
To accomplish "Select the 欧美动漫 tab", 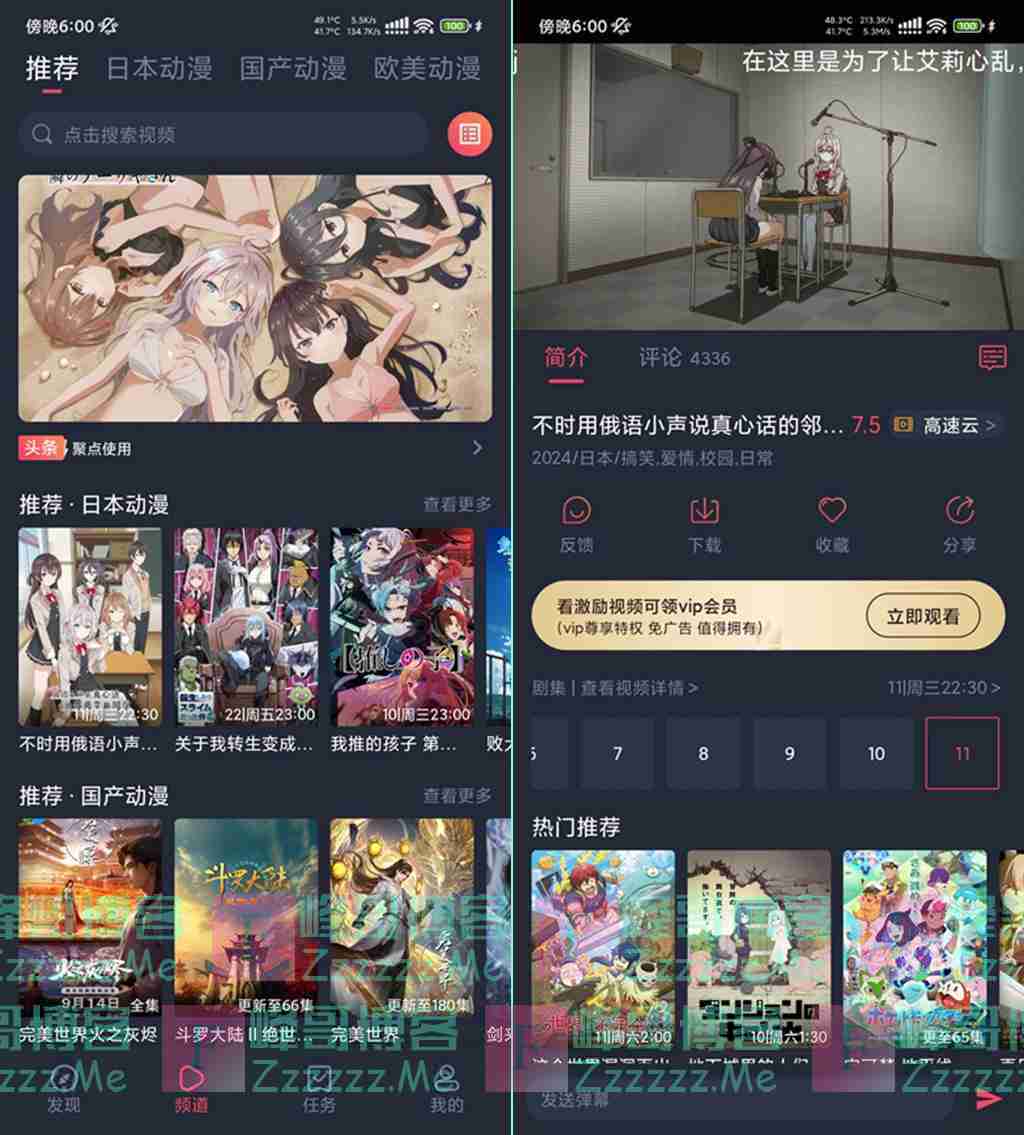I will pyautogui.click(x=427, y=68).
